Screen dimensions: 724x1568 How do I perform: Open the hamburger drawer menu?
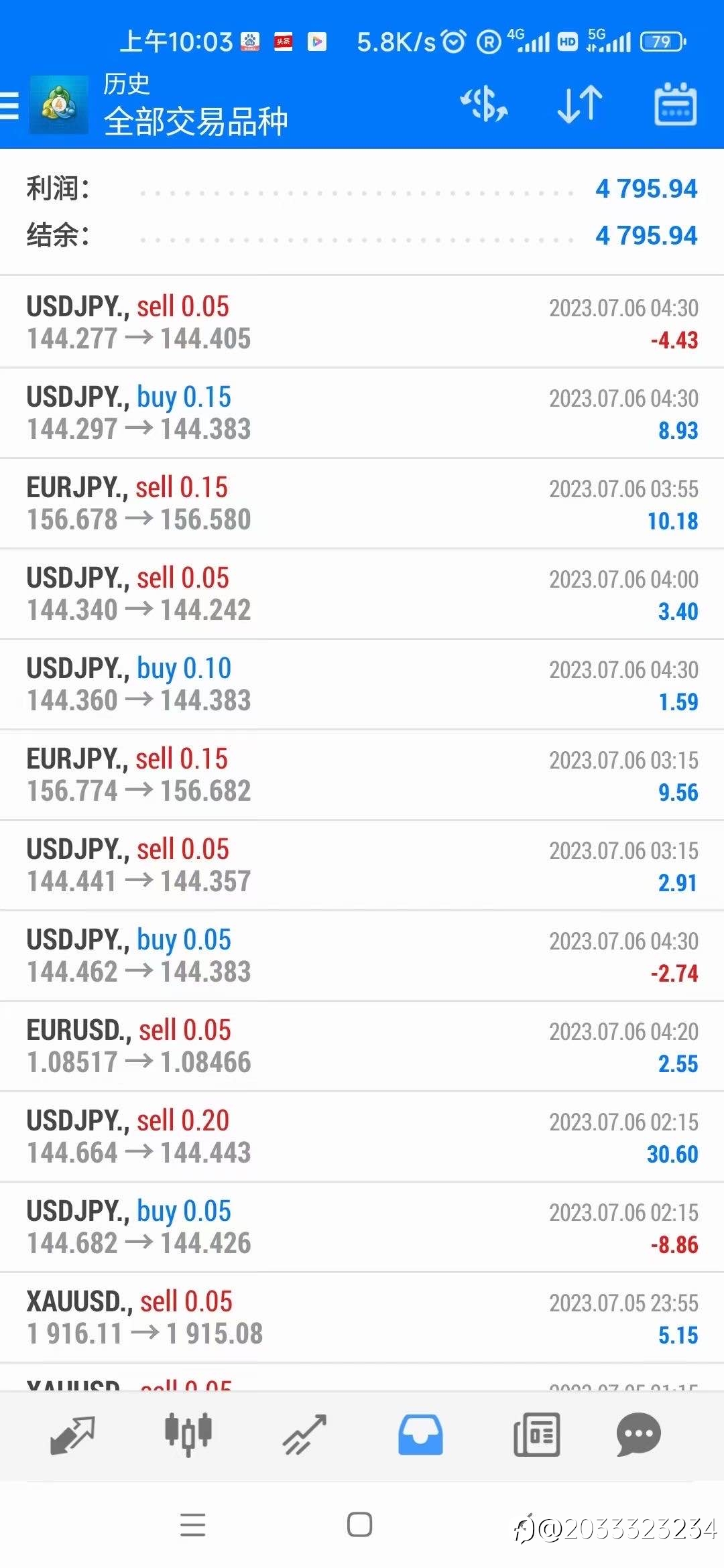coord(9,106)
